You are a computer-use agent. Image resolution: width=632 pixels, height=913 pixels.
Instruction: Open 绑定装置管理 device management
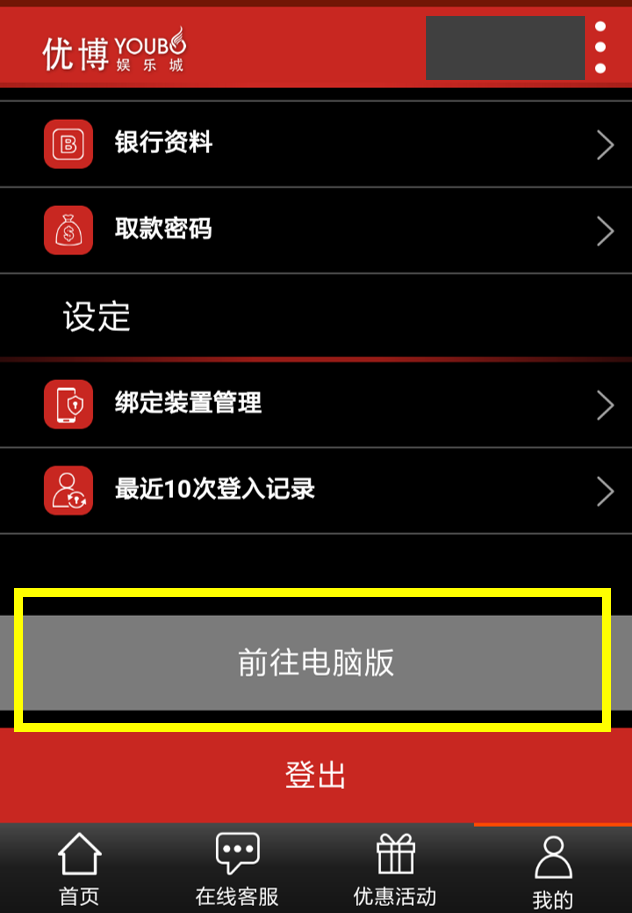(316, 404)
